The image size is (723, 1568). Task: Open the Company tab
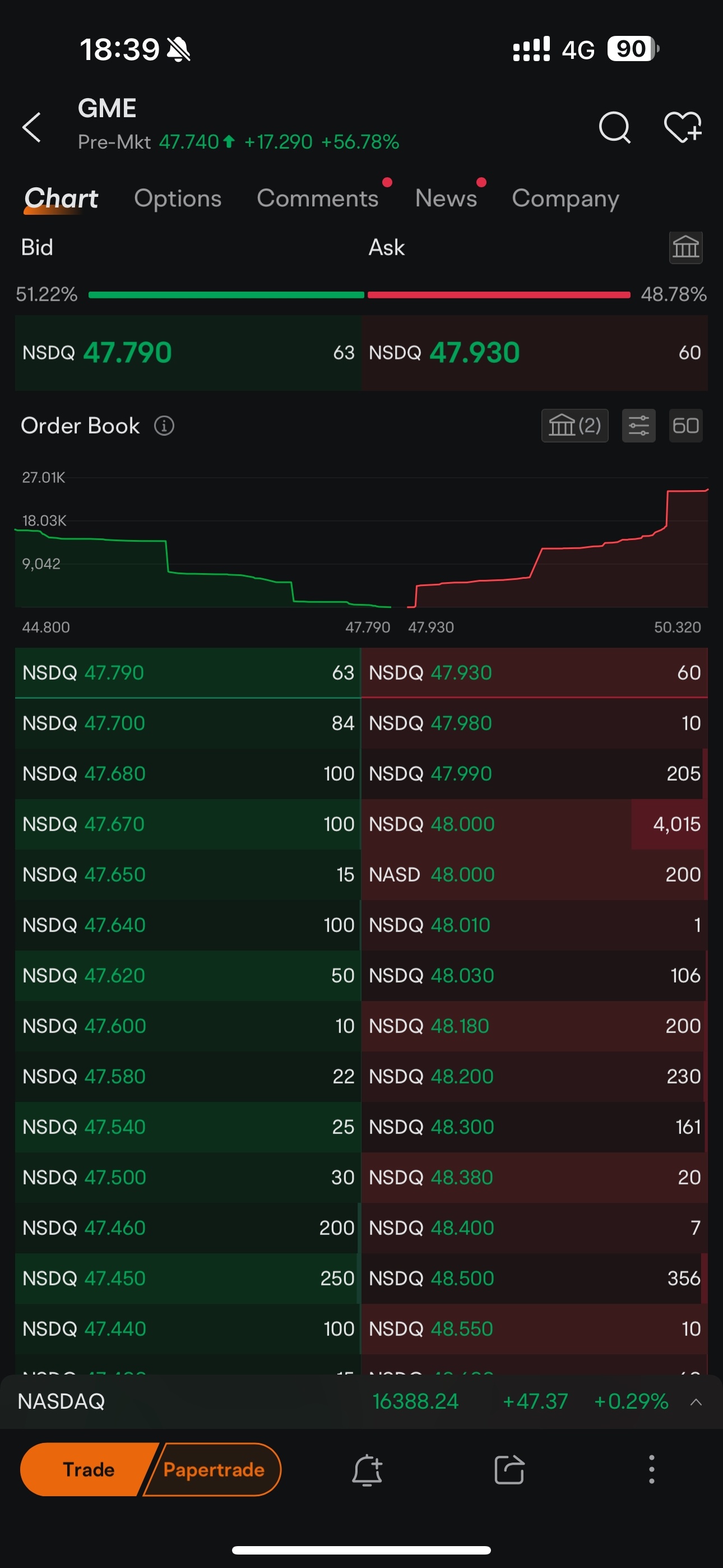[x=566, y=199]
